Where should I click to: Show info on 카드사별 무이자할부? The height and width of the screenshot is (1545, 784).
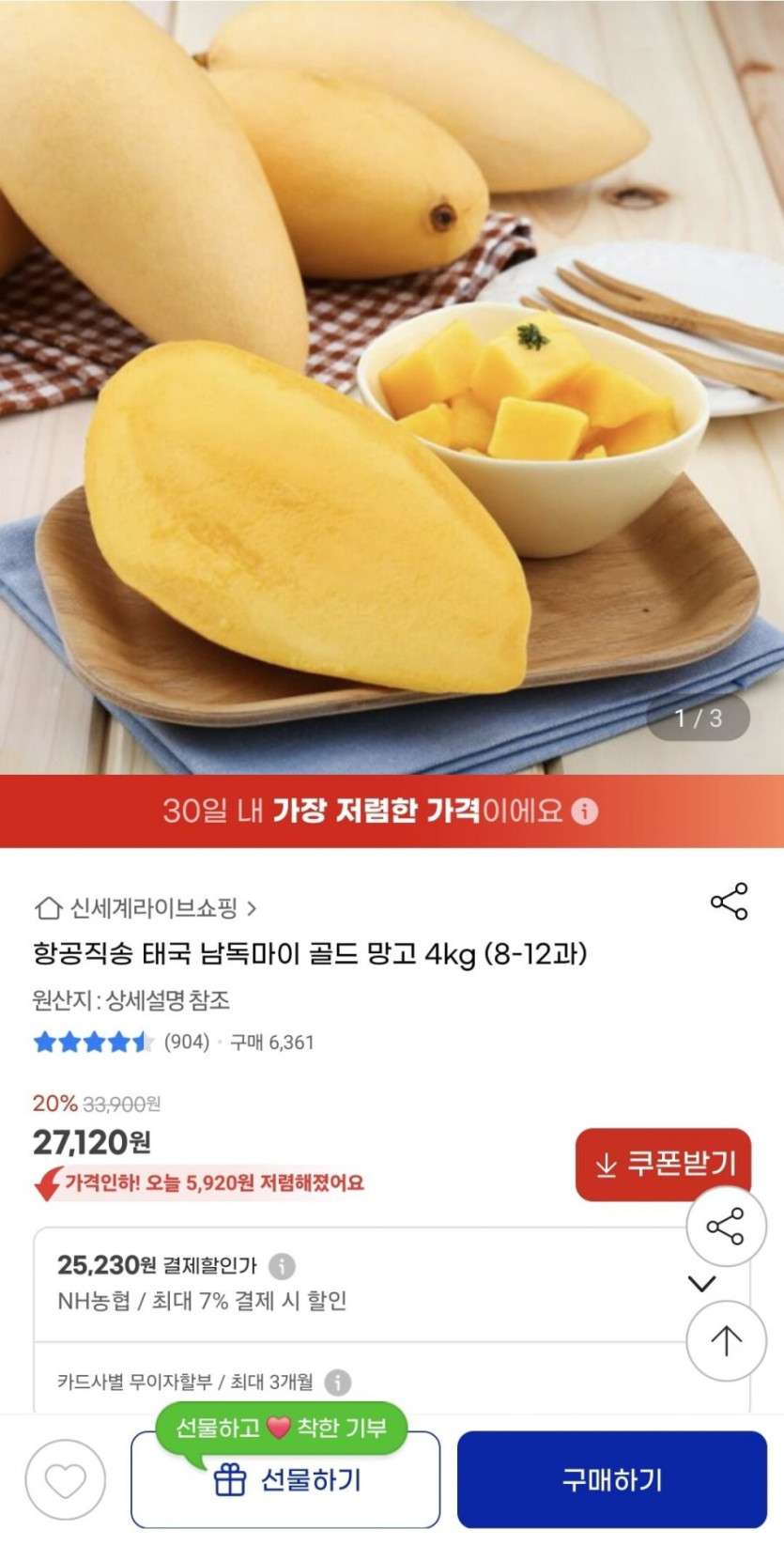coord(338,1383)
